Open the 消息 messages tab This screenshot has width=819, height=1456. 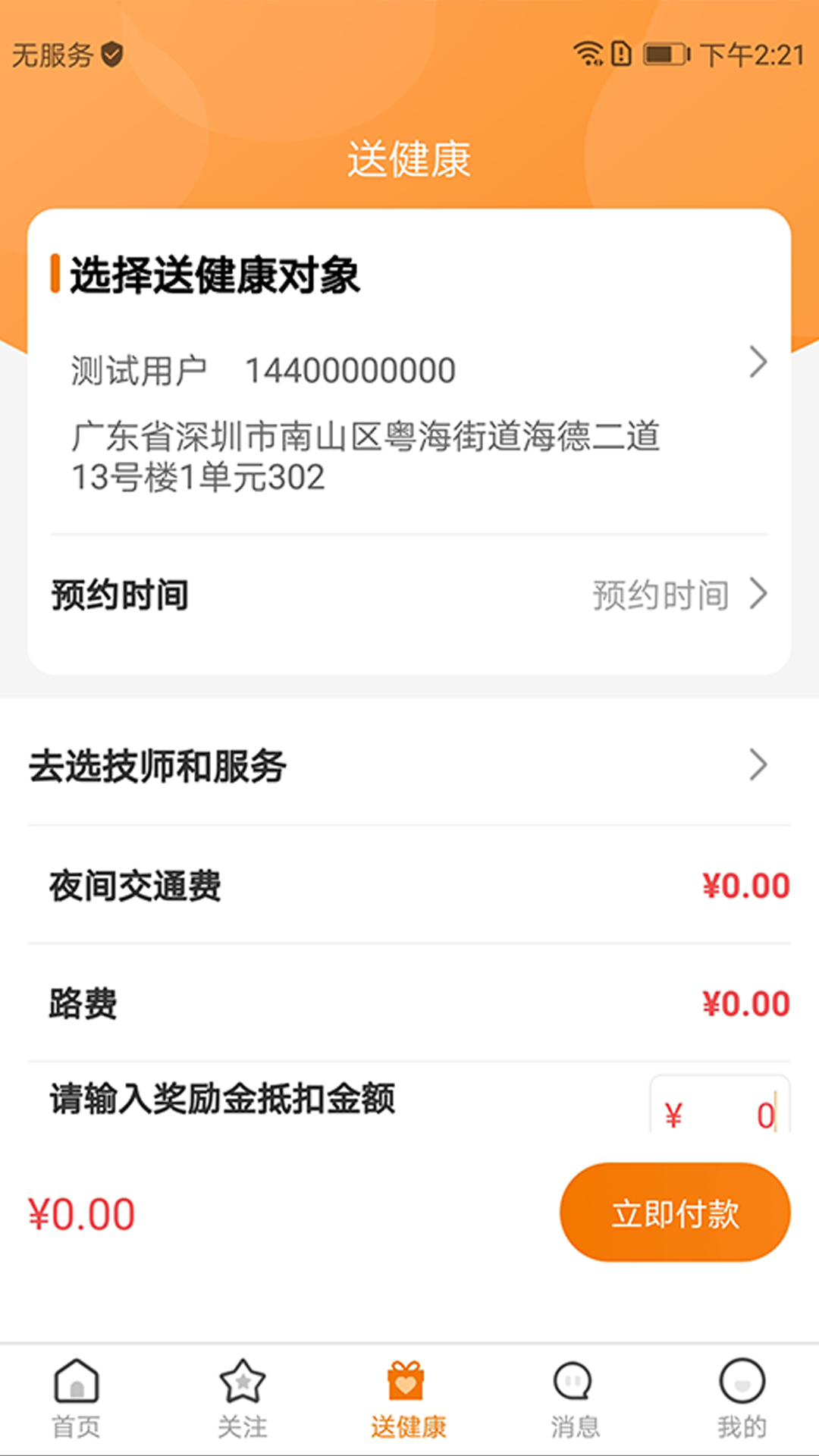point(575,1398)
